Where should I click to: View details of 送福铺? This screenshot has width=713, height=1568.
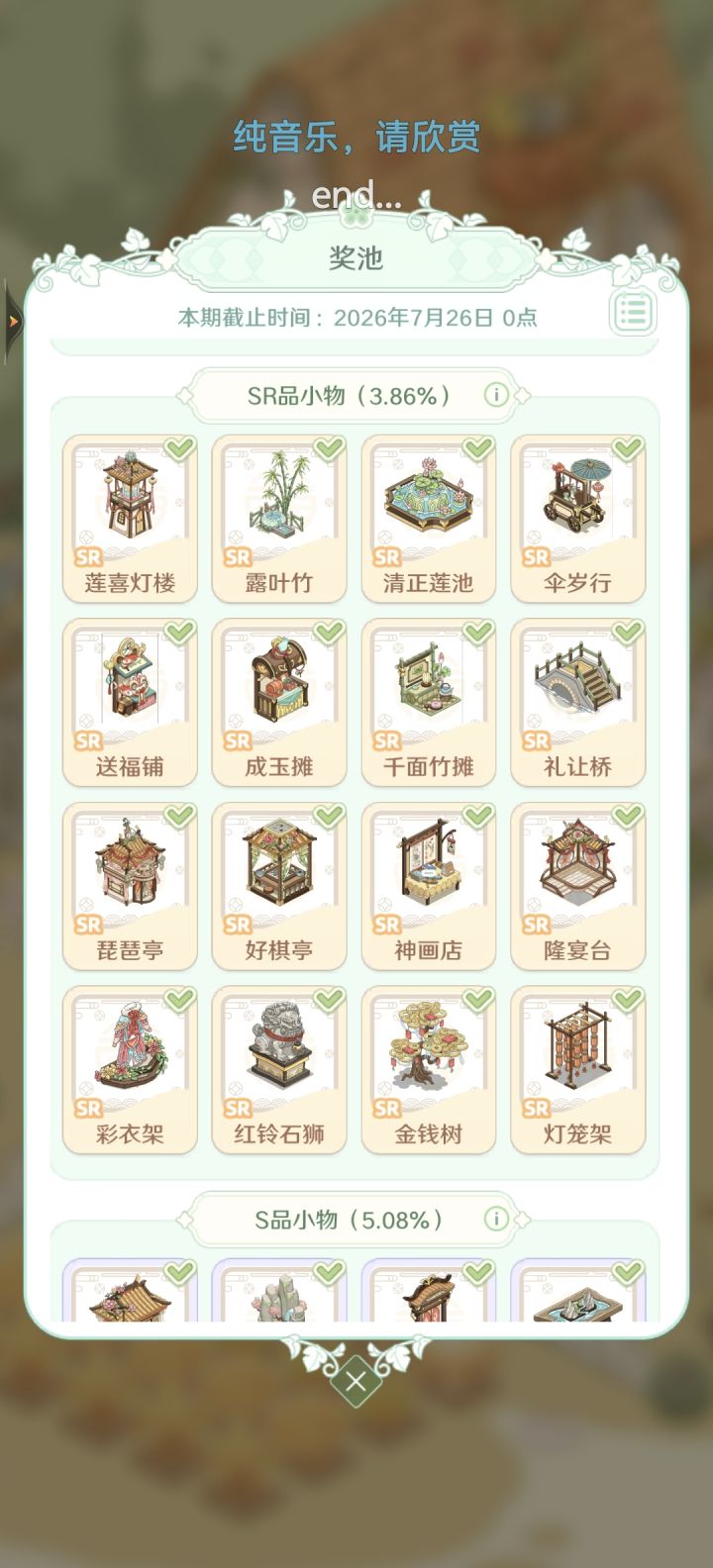tap(130, 703)
